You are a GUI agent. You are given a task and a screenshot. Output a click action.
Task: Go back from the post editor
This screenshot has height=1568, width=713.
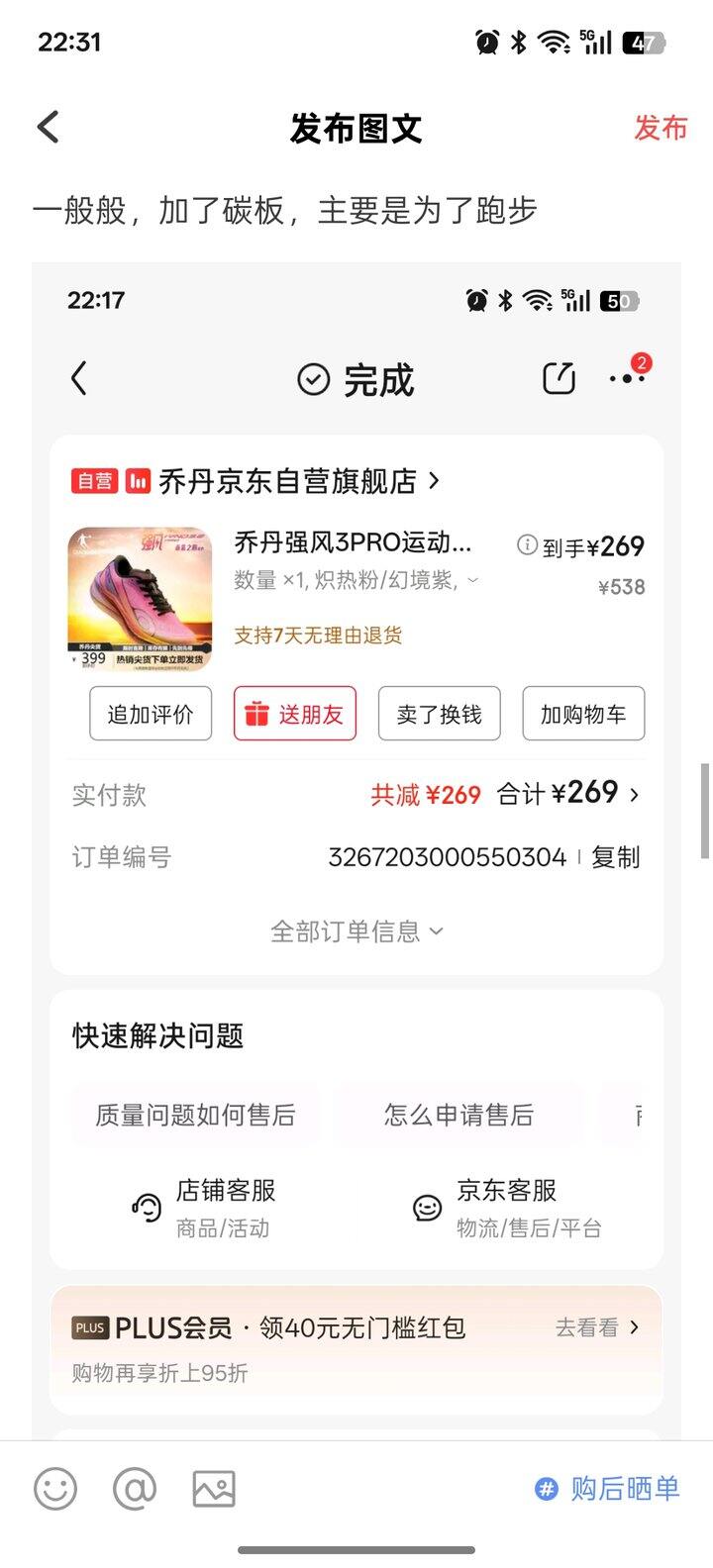click(x=49, y=128)
